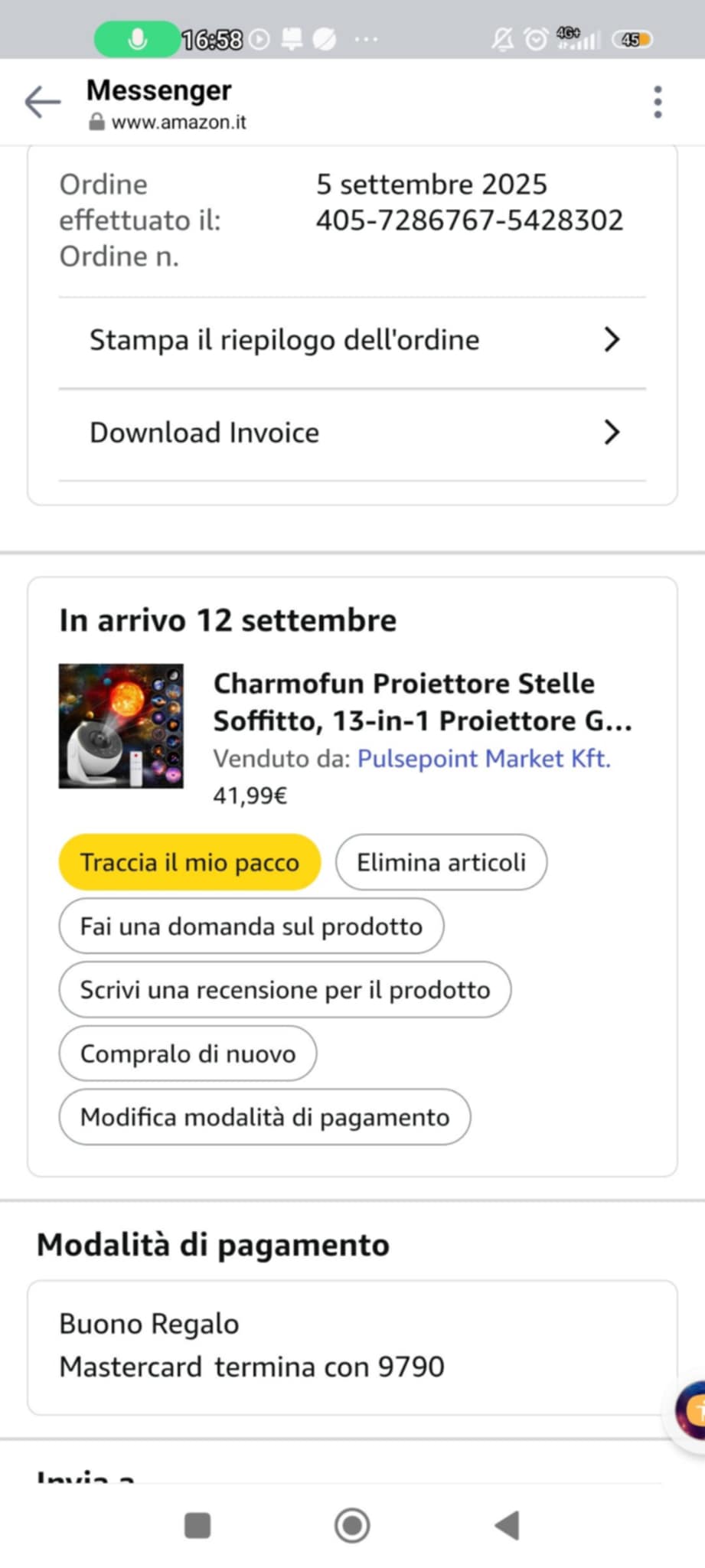705x1568 pixels.
Task: Tap Scrivi una recensione per il prodotto
Action: (285, 990)
